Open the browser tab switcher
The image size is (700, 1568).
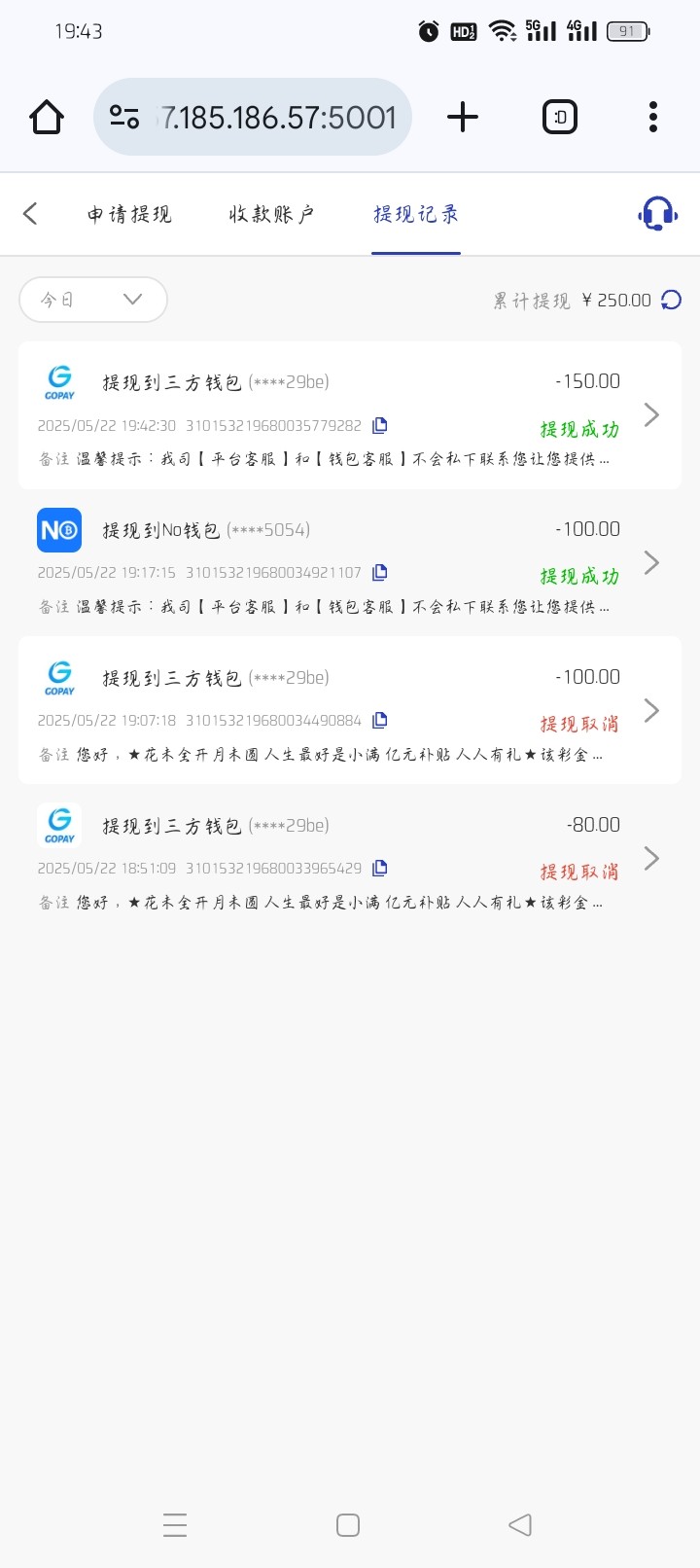560,117
